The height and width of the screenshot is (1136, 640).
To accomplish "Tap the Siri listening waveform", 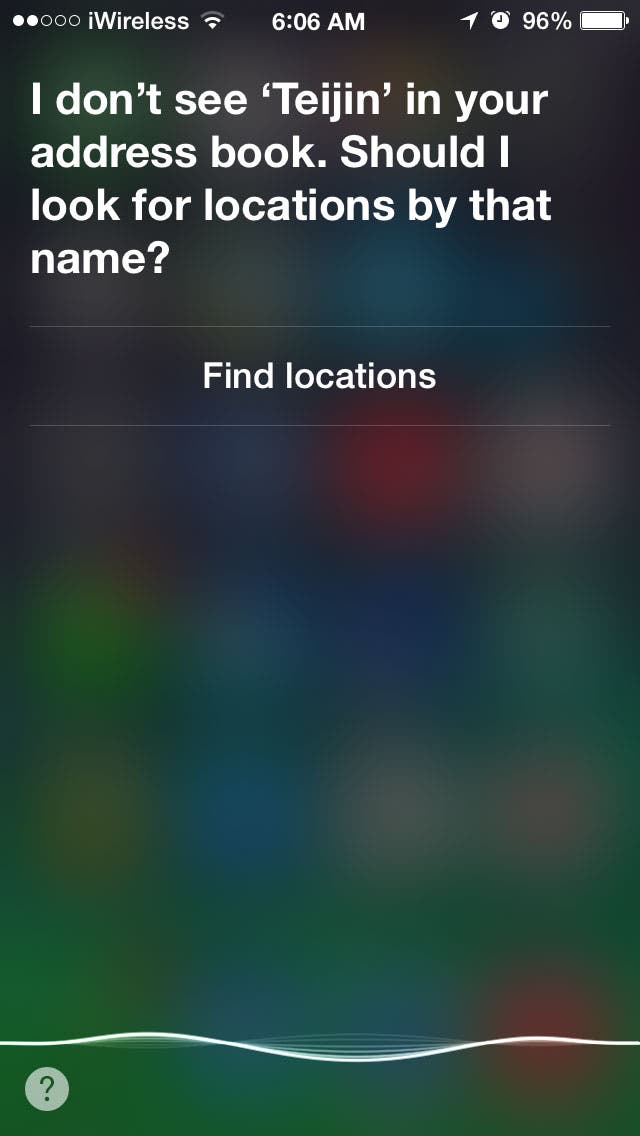I will 320,1045.
